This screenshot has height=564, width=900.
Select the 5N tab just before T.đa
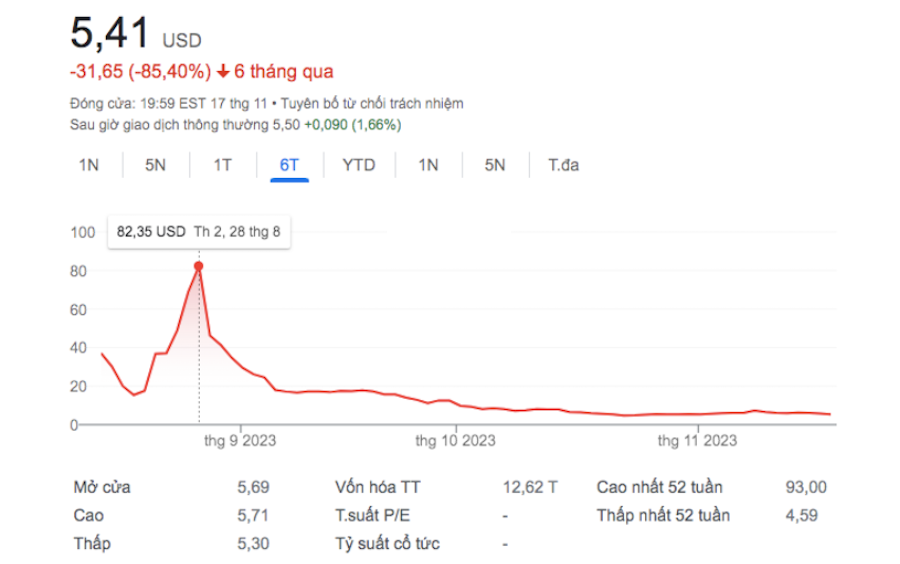pyautogui.click(x=495, y=165)
